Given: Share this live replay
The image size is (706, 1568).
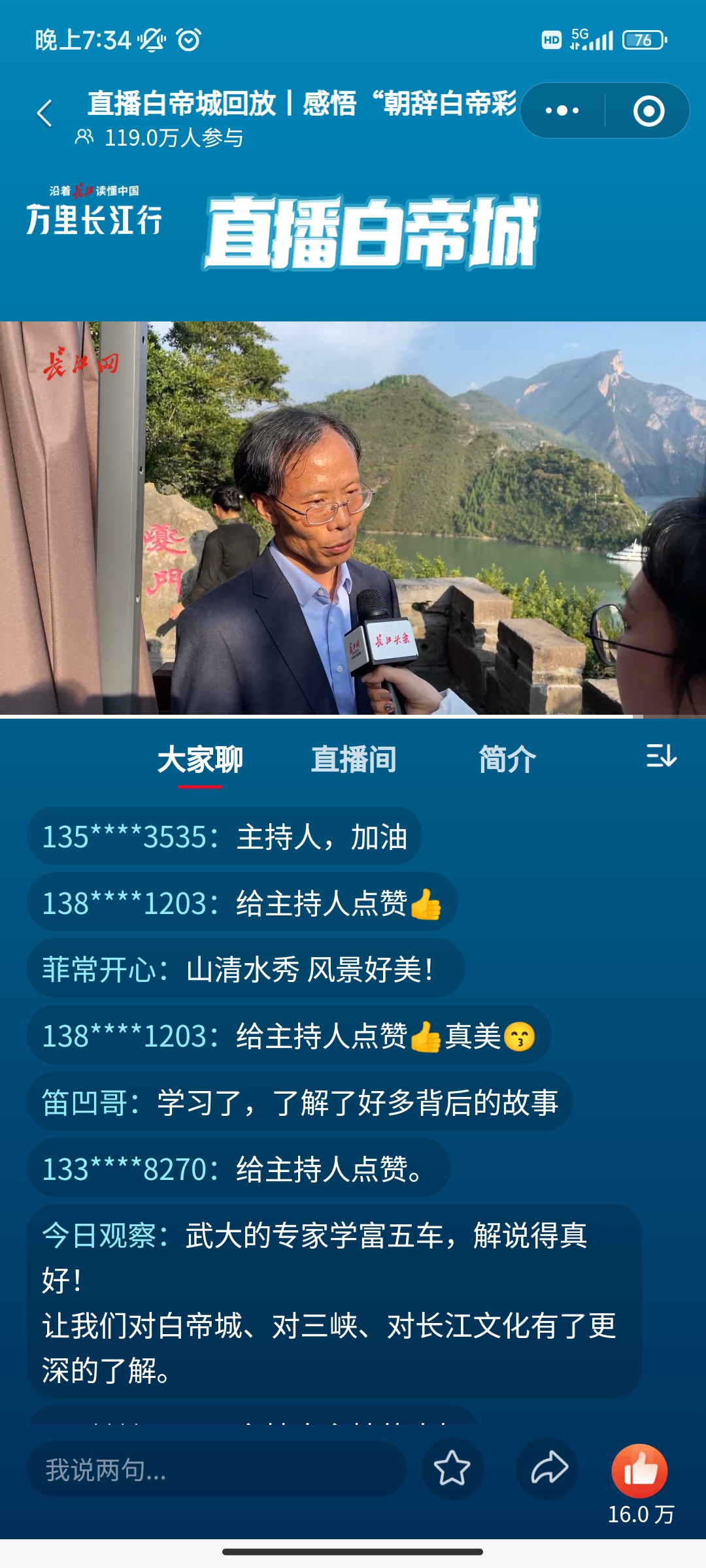Looking at the screenshot, I should [x=548, y=1469].
